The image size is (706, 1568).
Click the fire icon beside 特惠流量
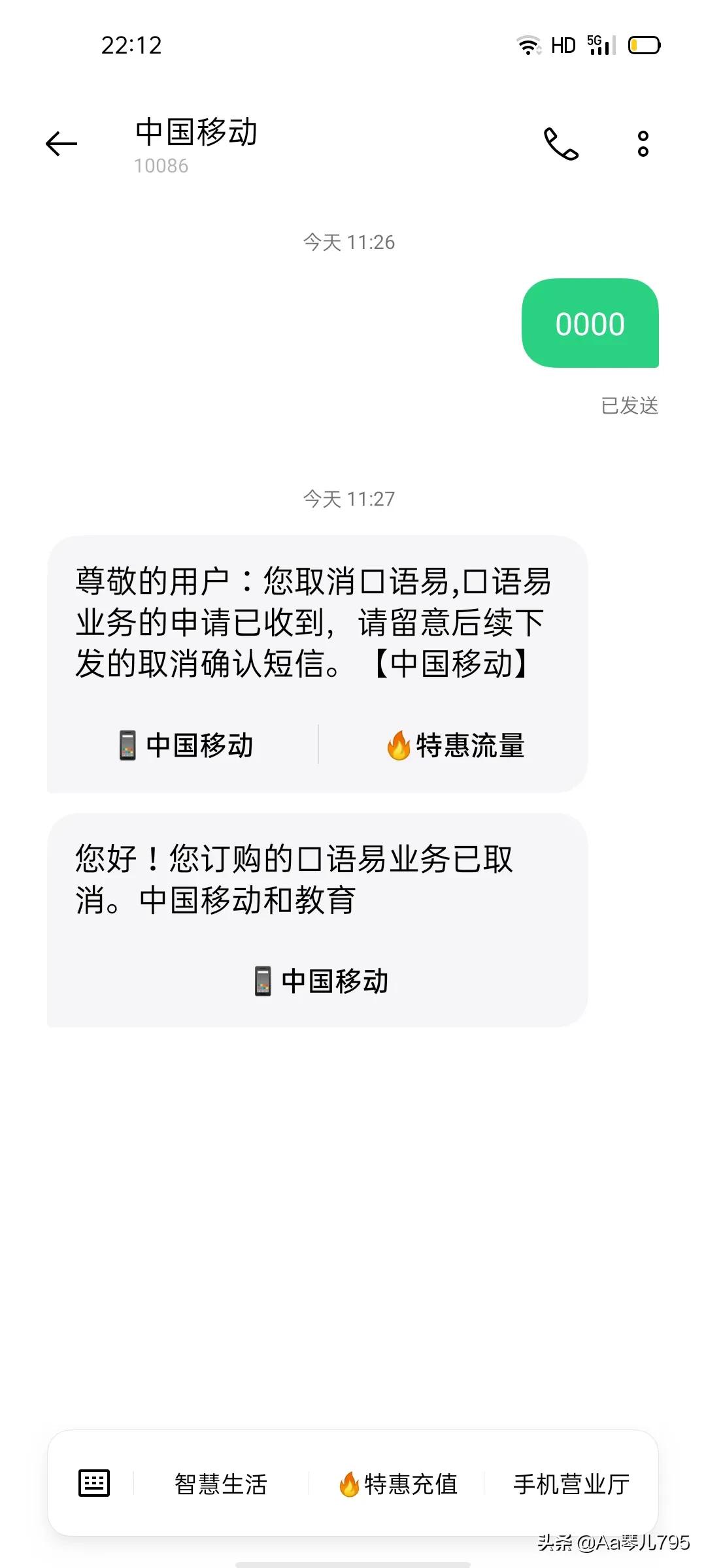pos(397,745)
